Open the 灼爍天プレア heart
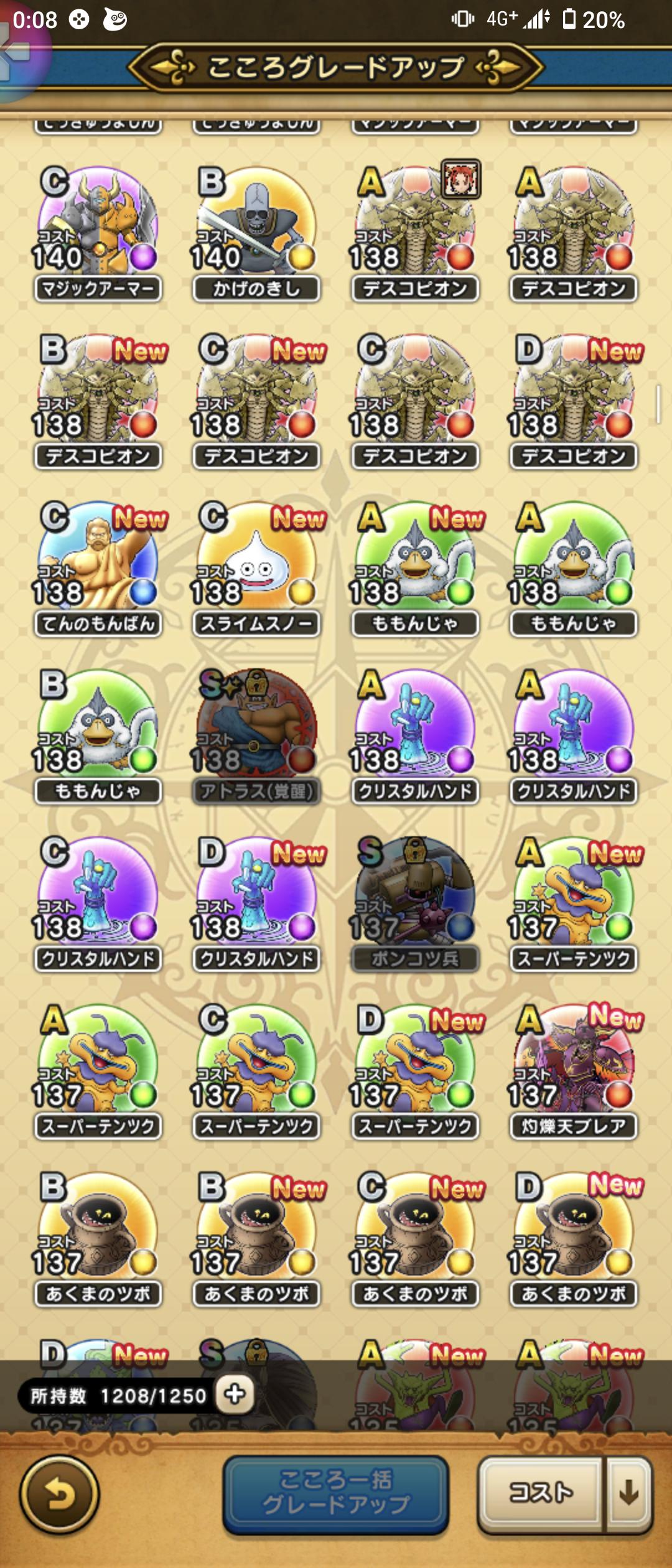The width and height of the screenshot is (672, 1568). [x=574, y=1071]
